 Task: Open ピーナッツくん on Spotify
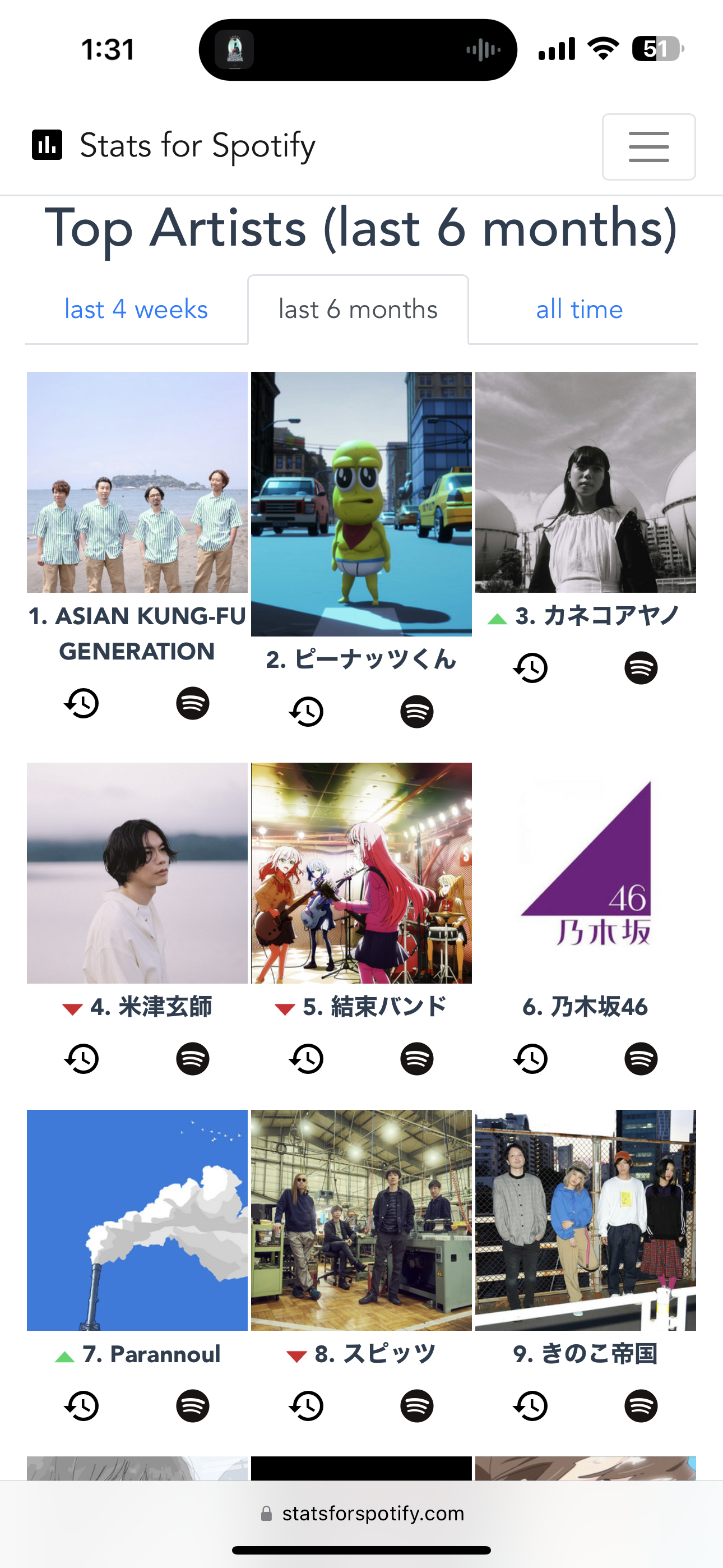[x=417, y=712]
